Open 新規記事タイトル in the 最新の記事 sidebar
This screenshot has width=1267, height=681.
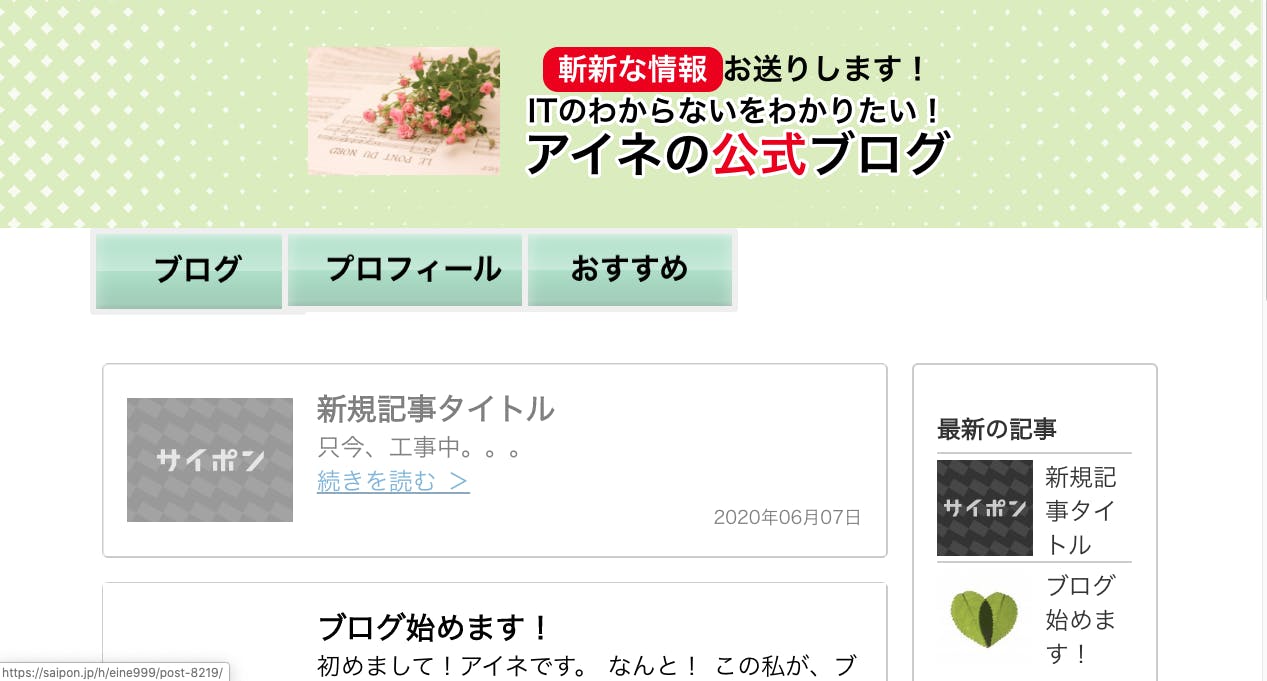click(1080, 510)
